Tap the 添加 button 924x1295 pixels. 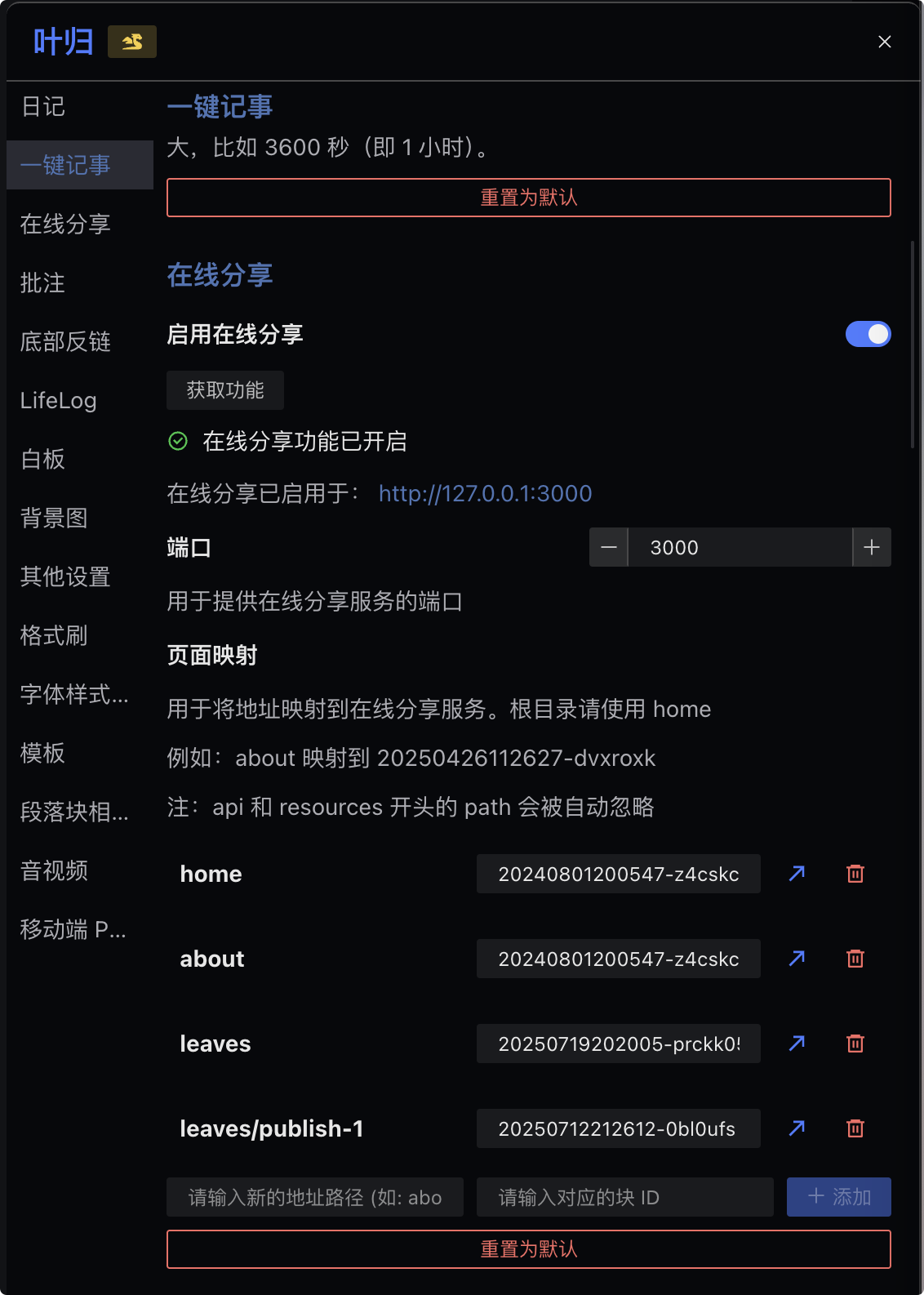coord(839,1197)
